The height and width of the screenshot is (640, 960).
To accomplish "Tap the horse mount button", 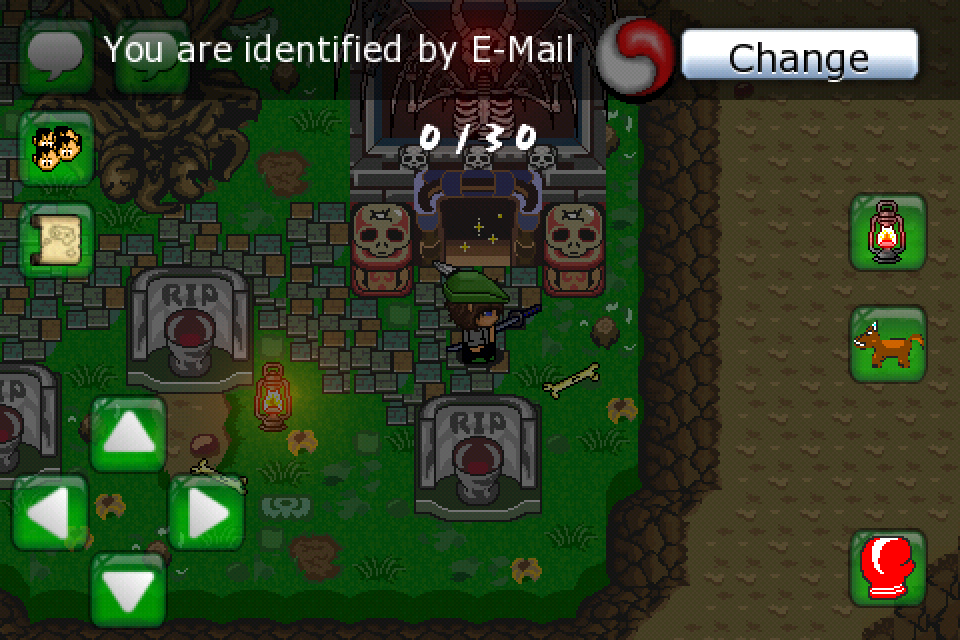I will pyautogui.click(x=888, y=344).
